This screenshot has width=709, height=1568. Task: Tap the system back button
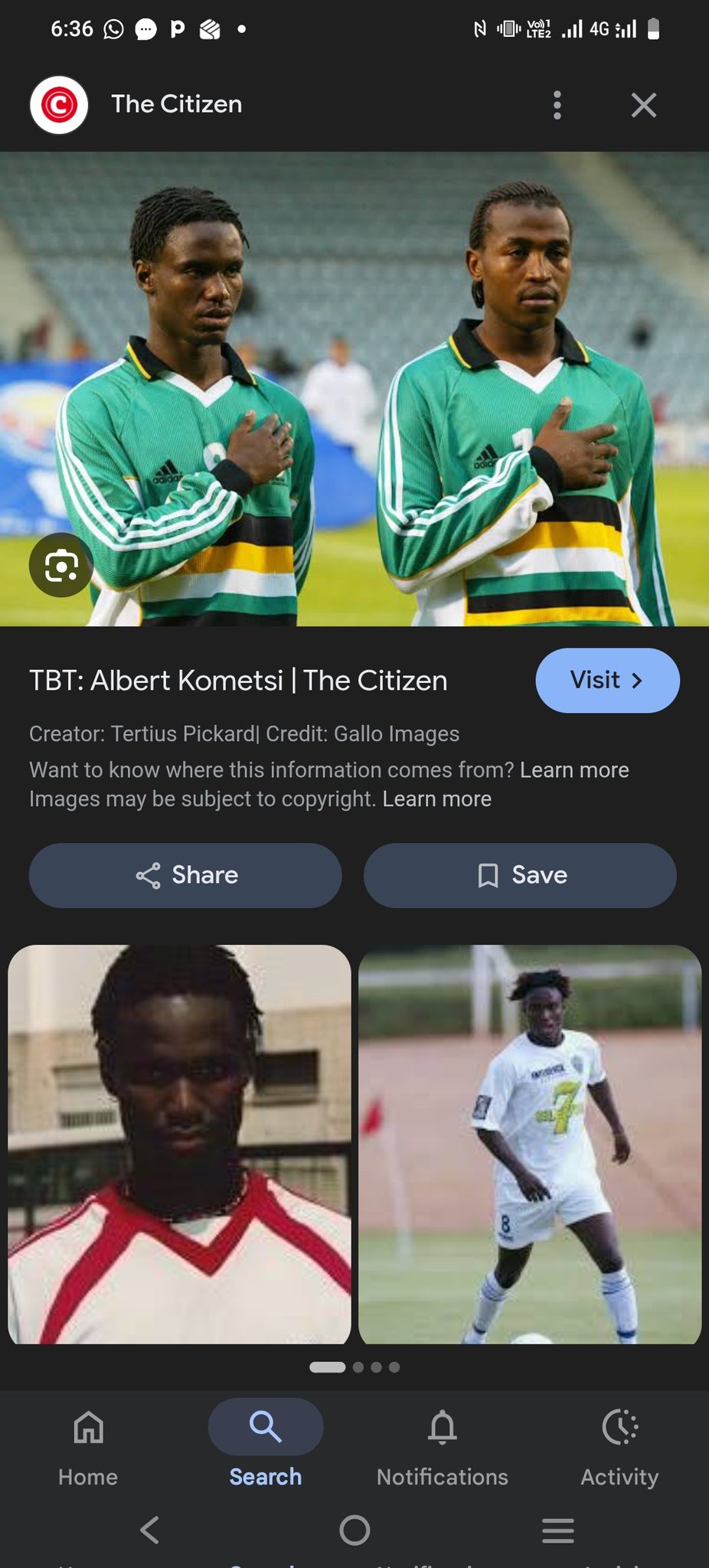tap(150, 1530)
